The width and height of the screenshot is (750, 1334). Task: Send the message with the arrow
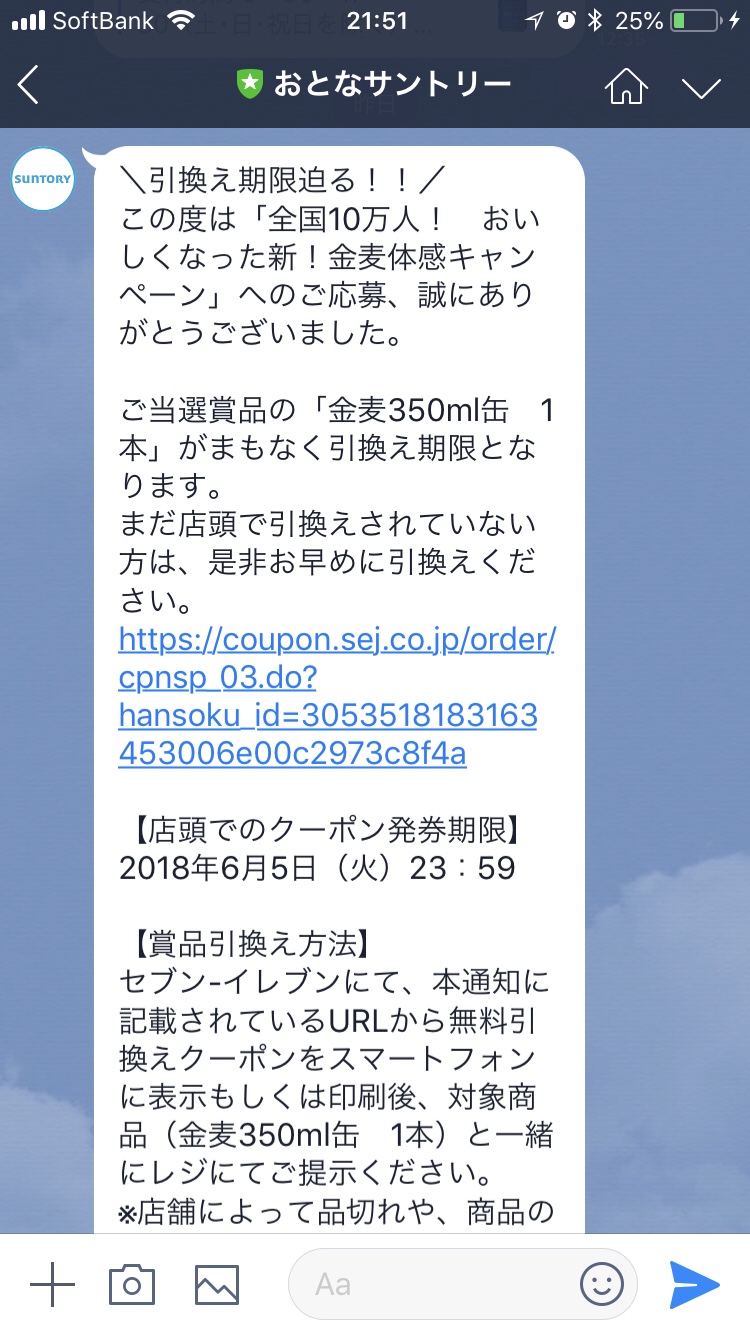[x=694, y=1284]
